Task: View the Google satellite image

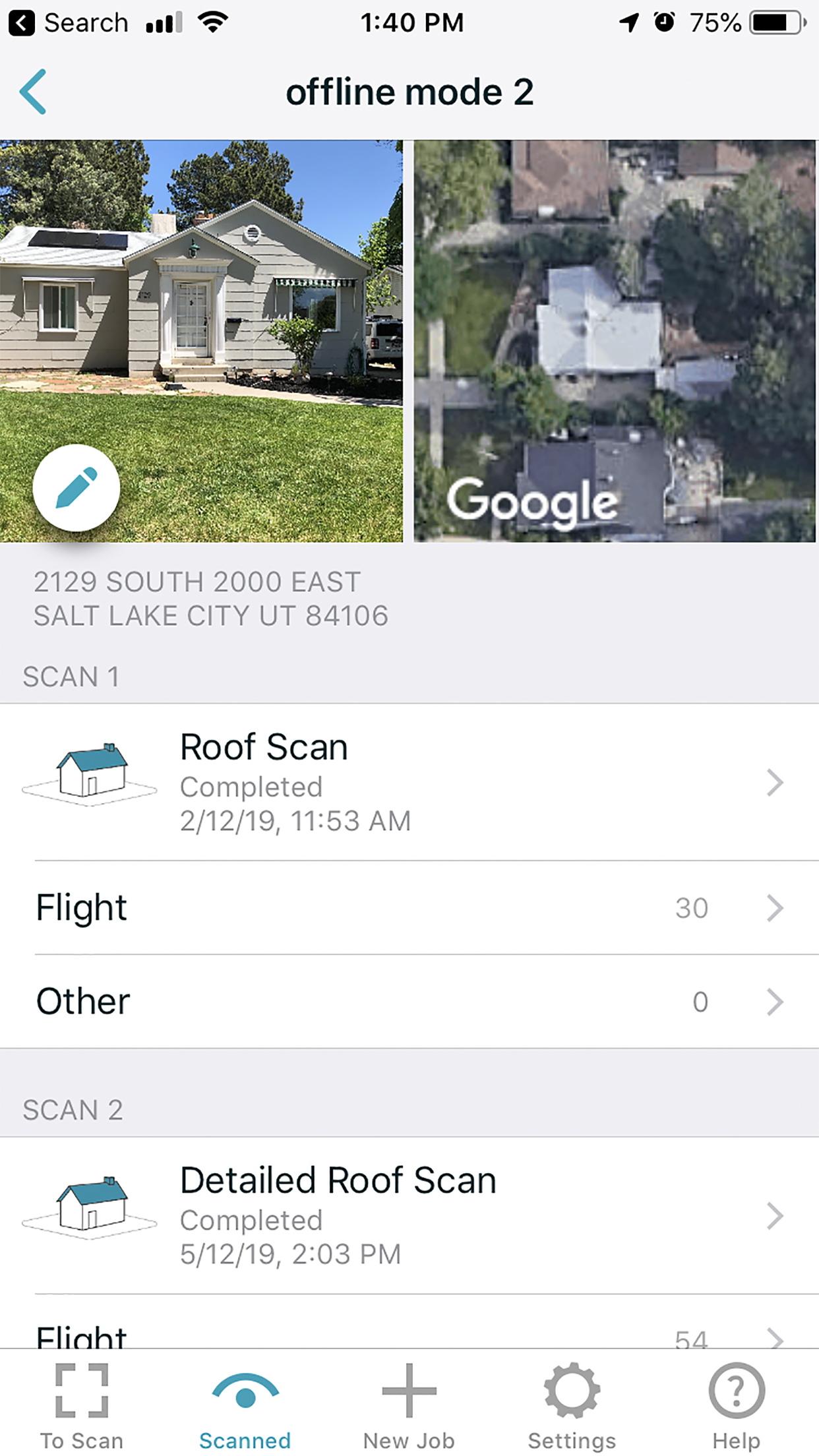Action: [615, 341]
